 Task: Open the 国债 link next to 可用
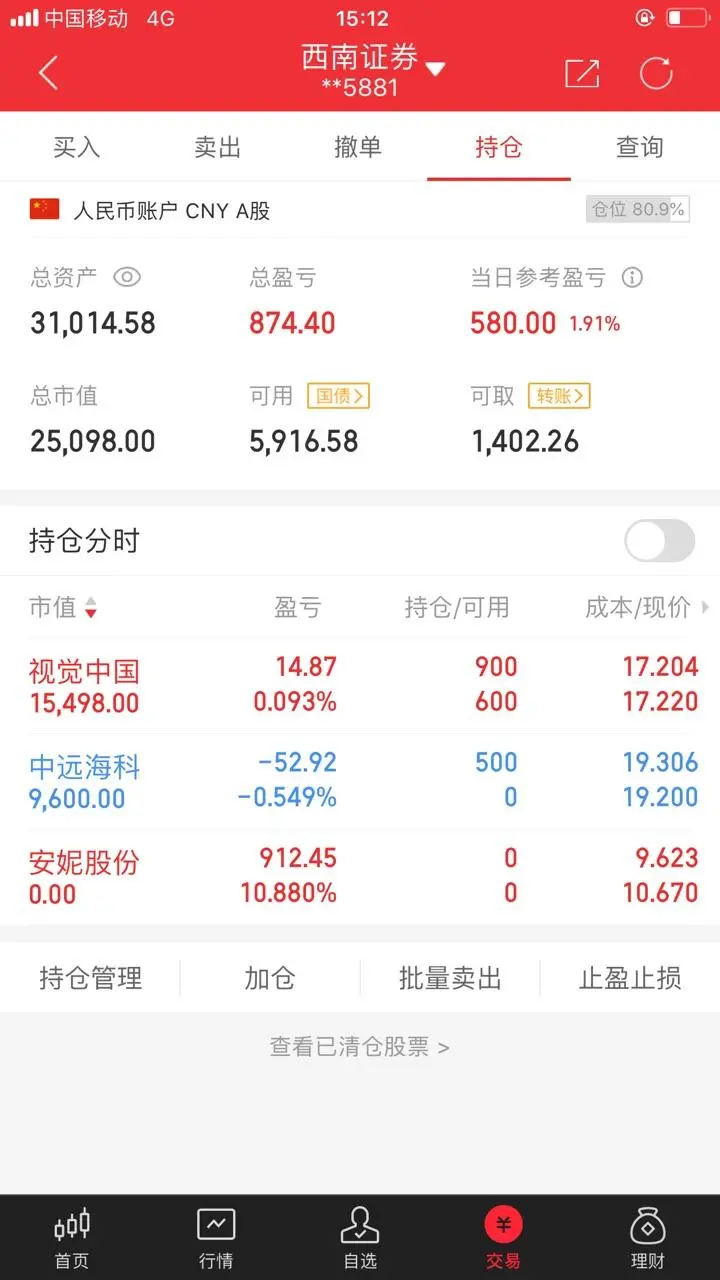pos(338,396)
